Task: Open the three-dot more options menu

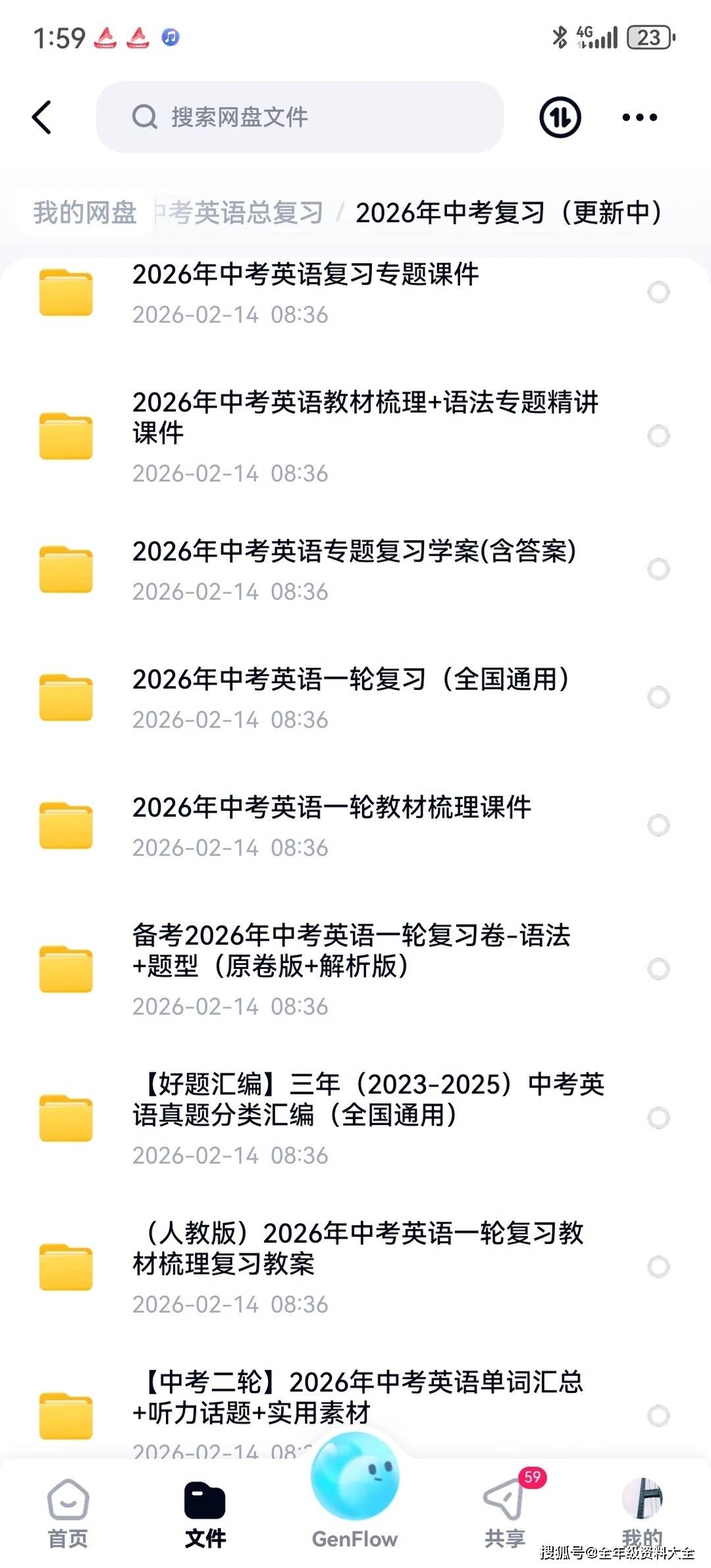Action: click(637, 117)
